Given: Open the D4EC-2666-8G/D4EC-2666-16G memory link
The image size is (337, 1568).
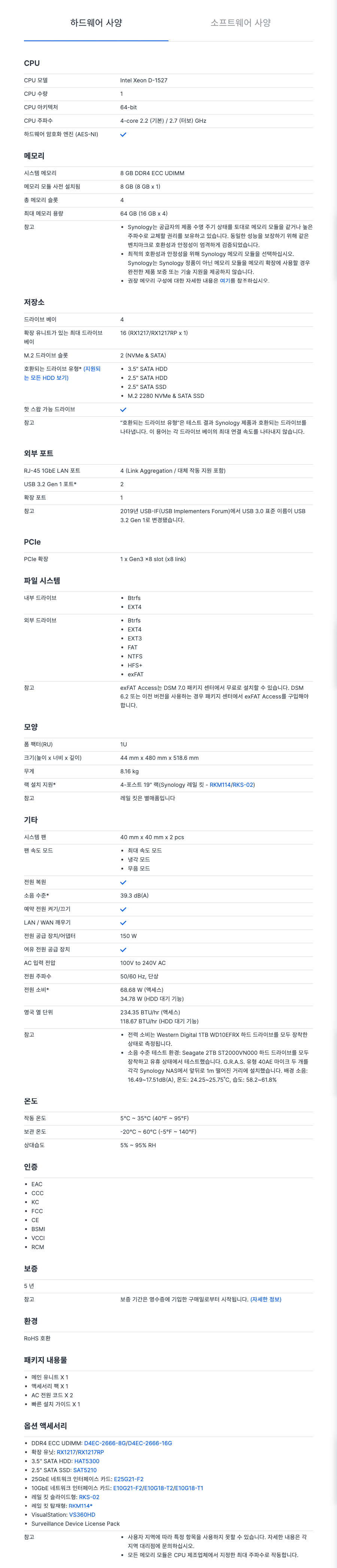Looking at the screenshot, I should tap(128, 1443).
